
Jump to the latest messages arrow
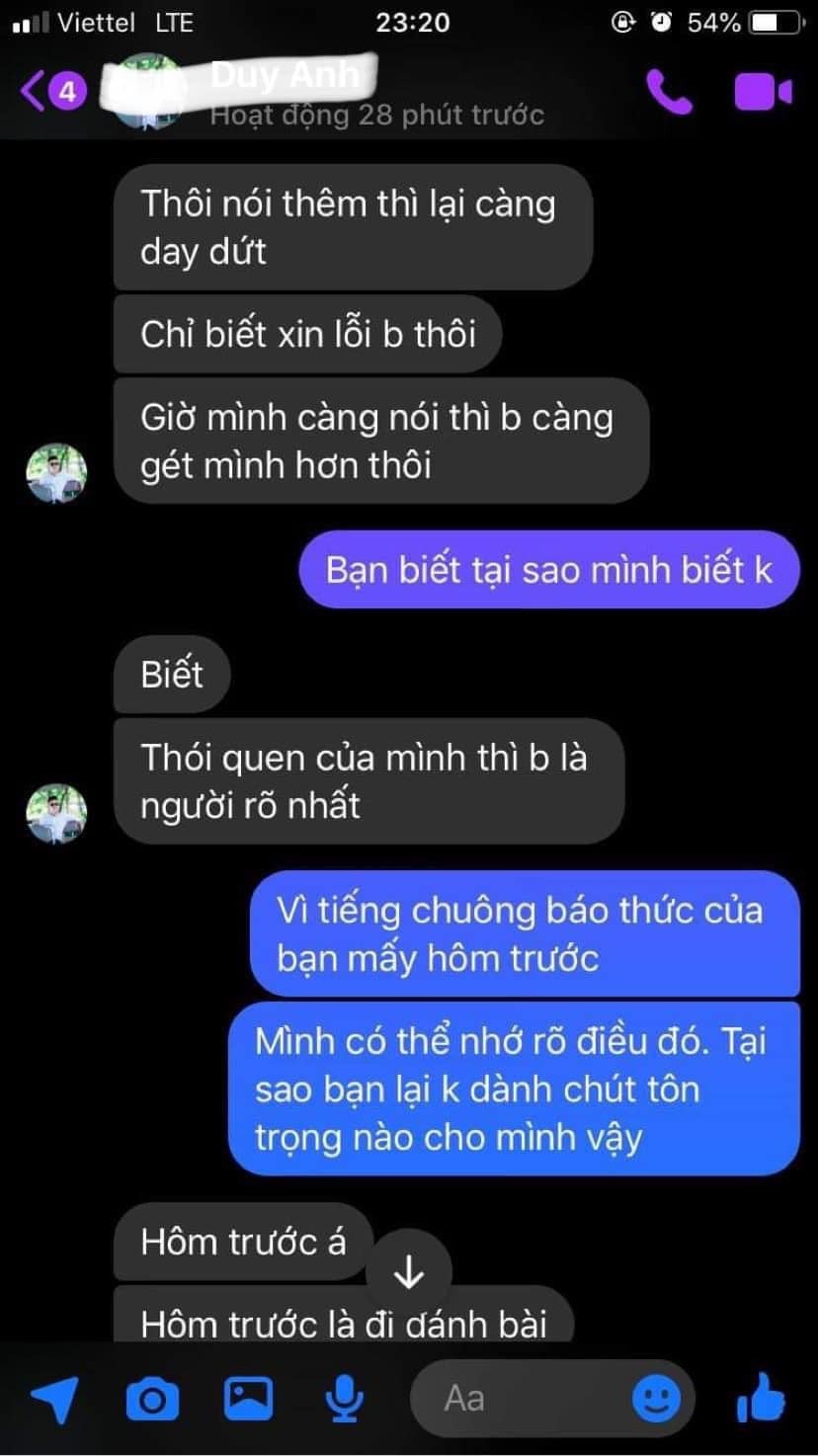pyautogui.click(x=408, y=1274)
